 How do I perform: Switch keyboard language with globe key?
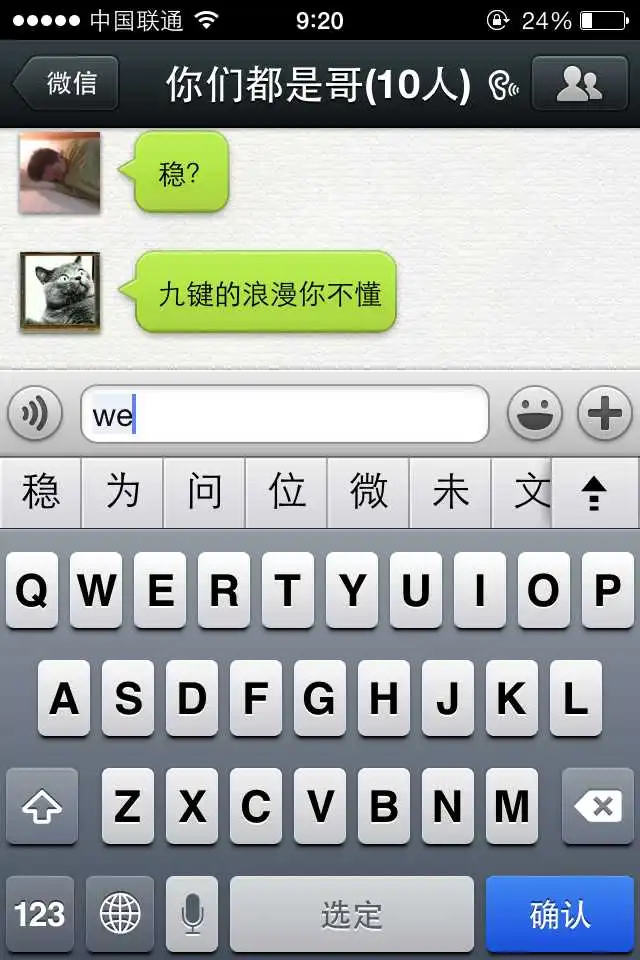120,914
